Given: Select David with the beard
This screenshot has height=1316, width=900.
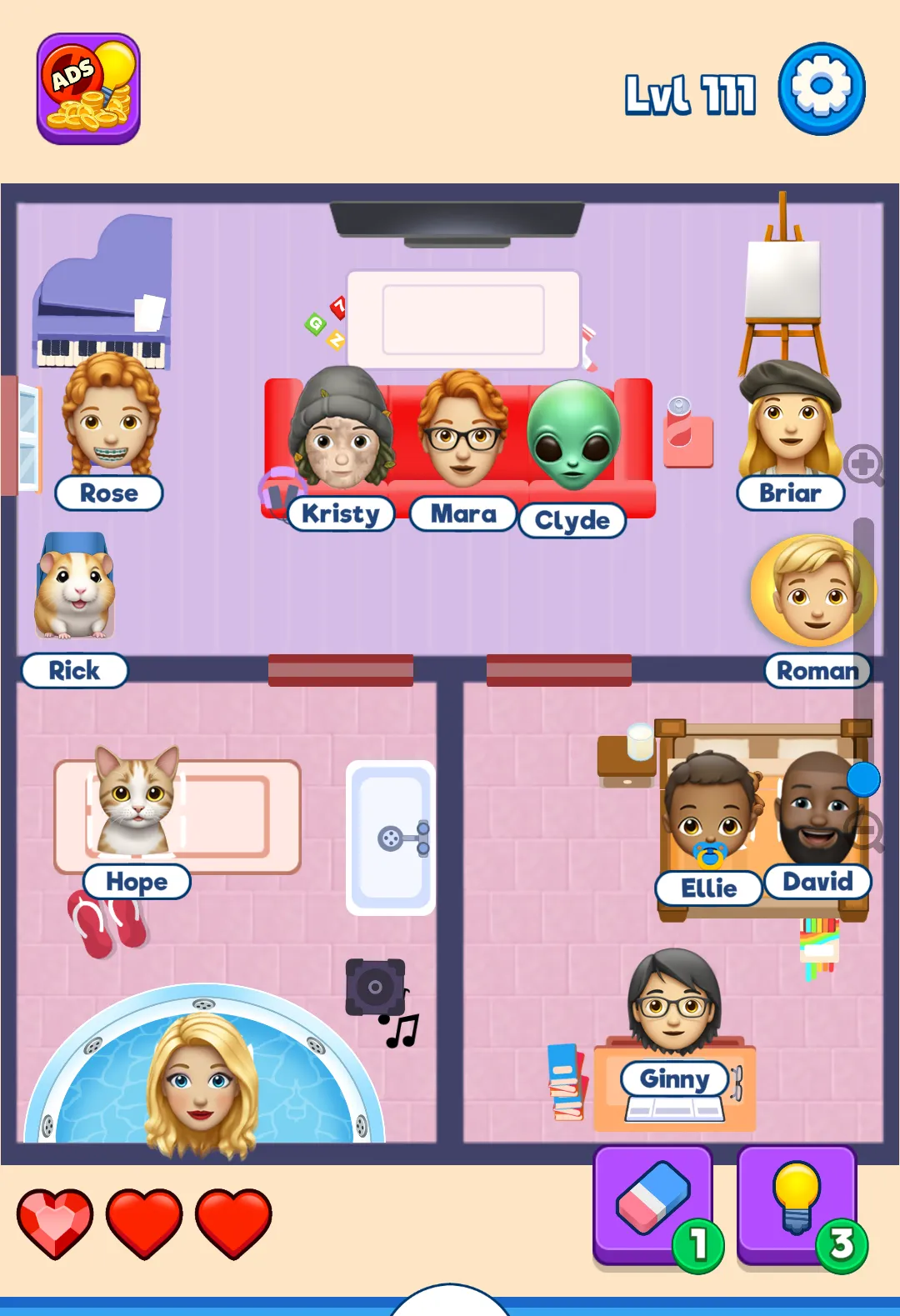Looking at the screenshot, I should coord(817,810).
